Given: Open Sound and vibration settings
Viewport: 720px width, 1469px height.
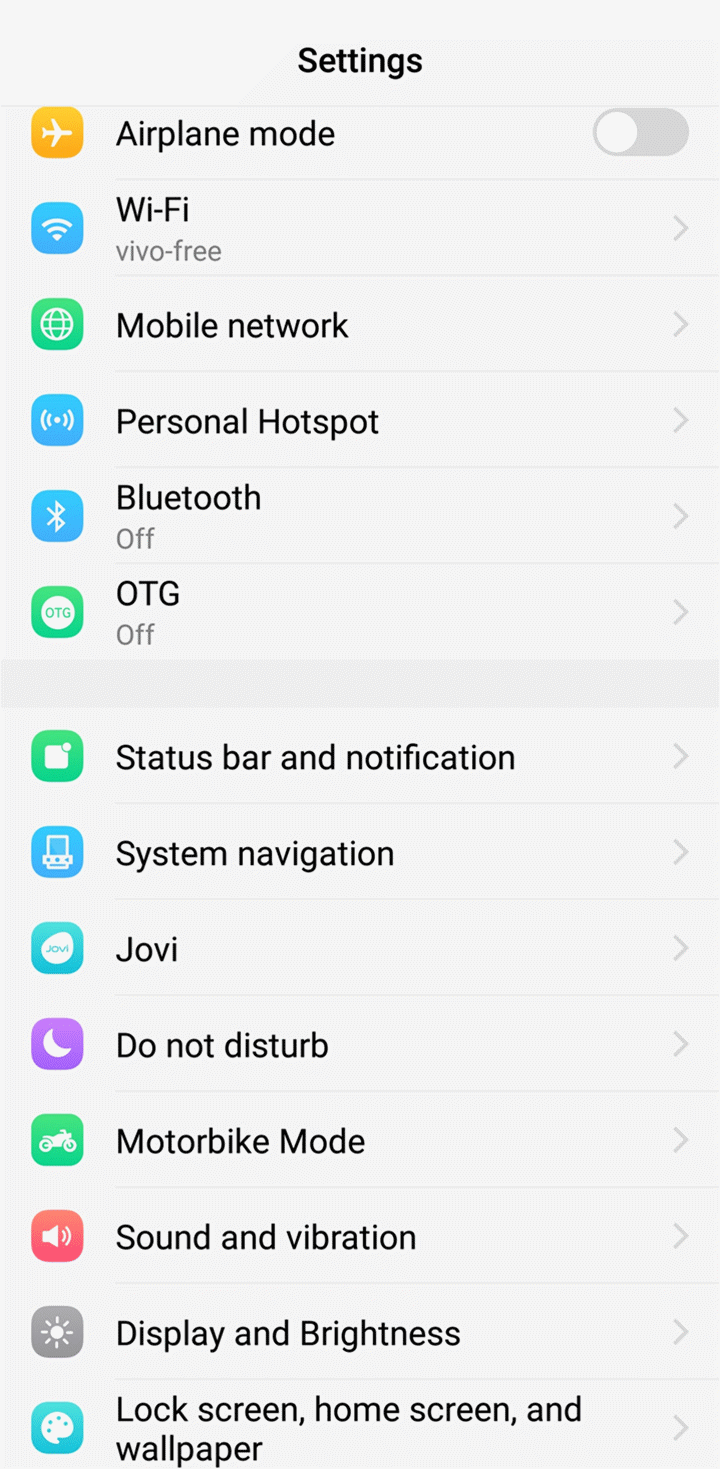Looking at the screenshot, I should (x=360, y=1237).
